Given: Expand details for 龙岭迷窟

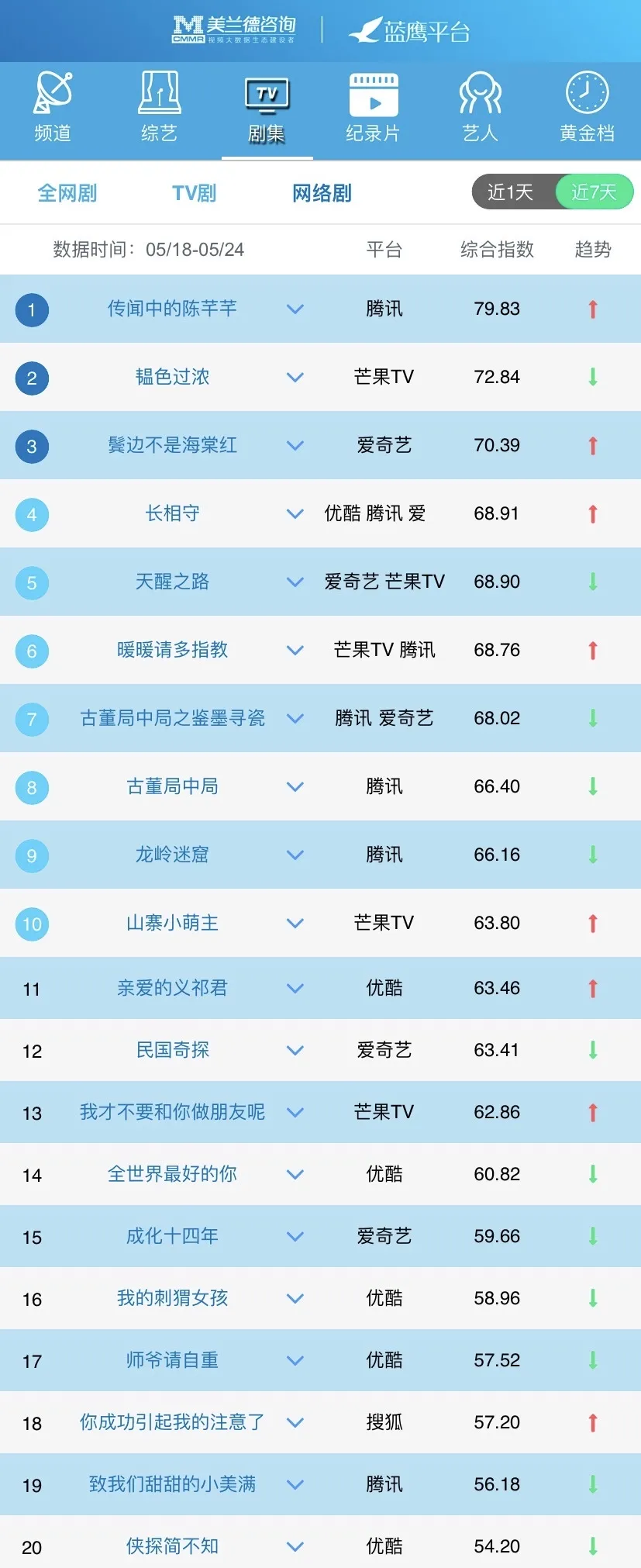Looking at the screenshot, I should [295, 855].
